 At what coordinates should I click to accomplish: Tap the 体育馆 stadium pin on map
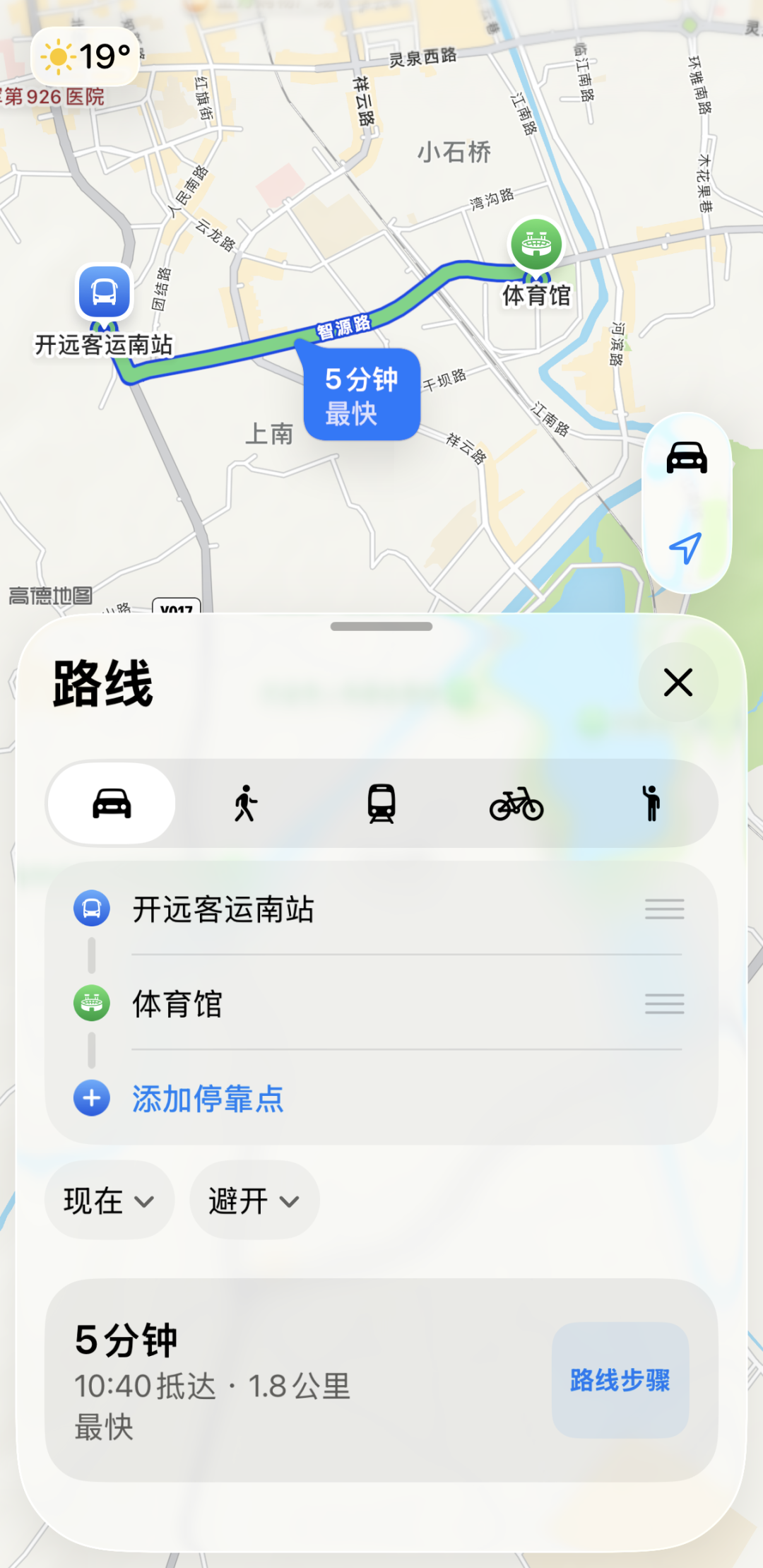tap(536, 244)
